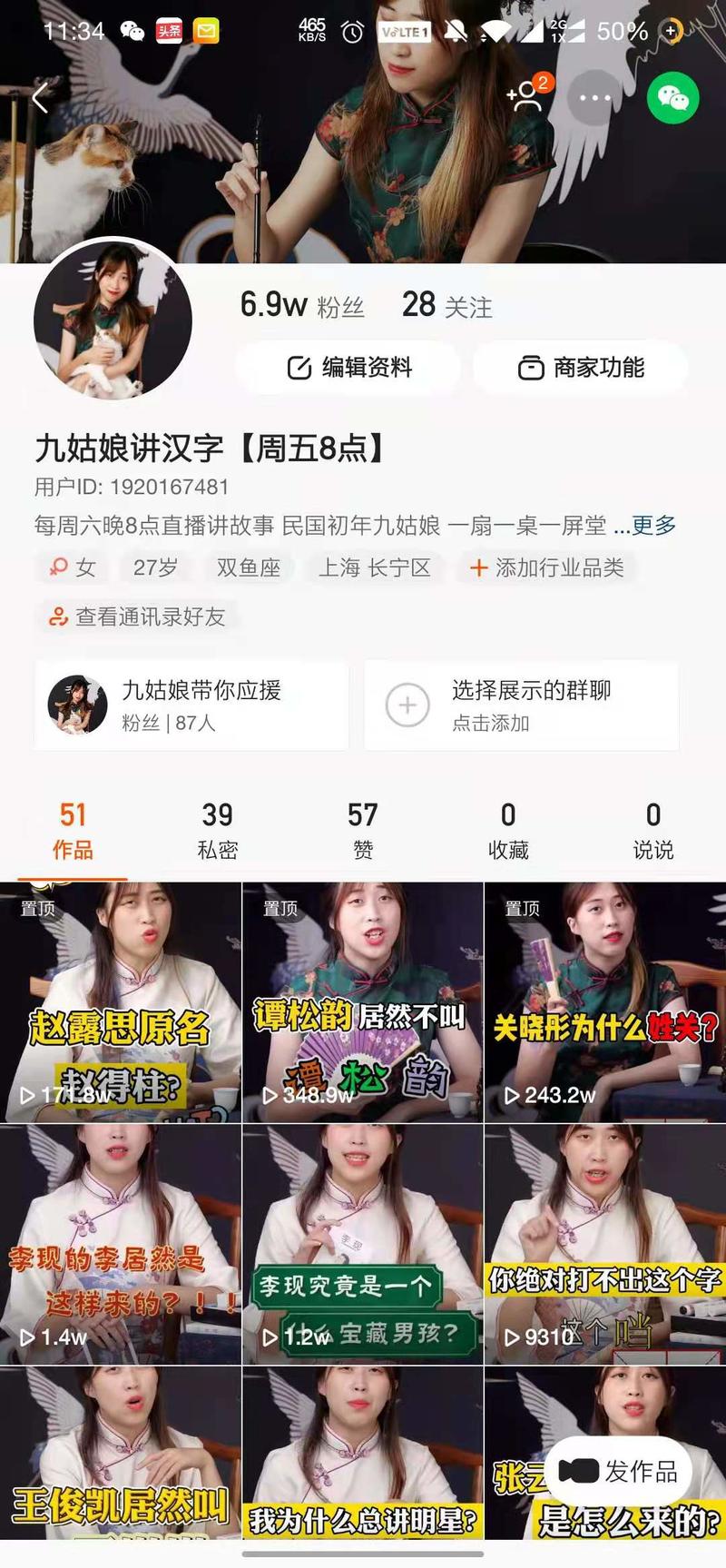Tap the camera icon on 发作品 button

(578, 1471)
